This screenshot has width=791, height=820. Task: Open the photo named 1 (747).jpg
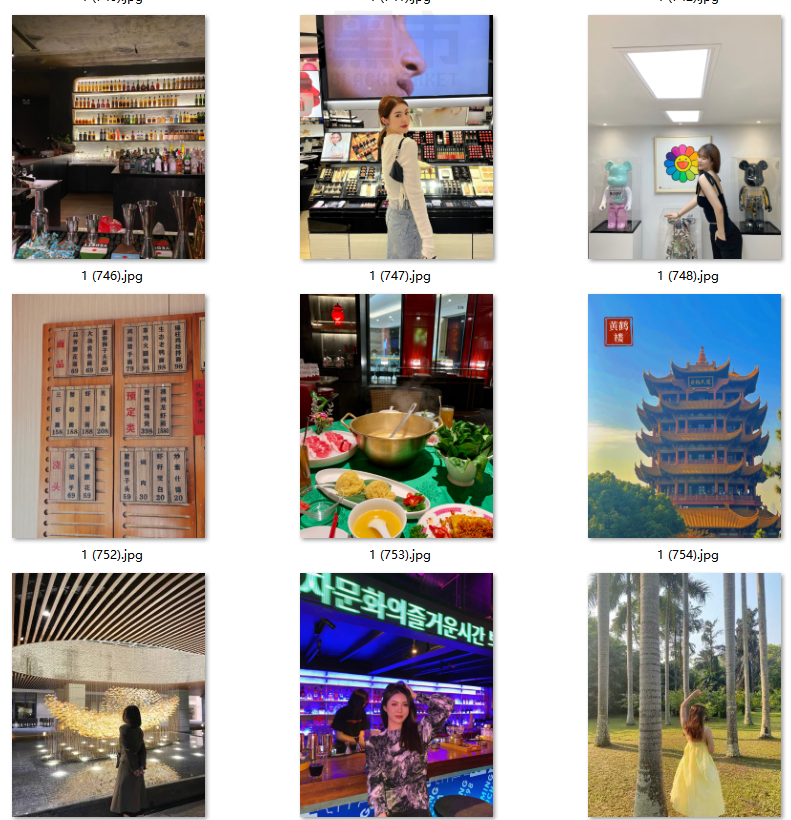(397, 138)
